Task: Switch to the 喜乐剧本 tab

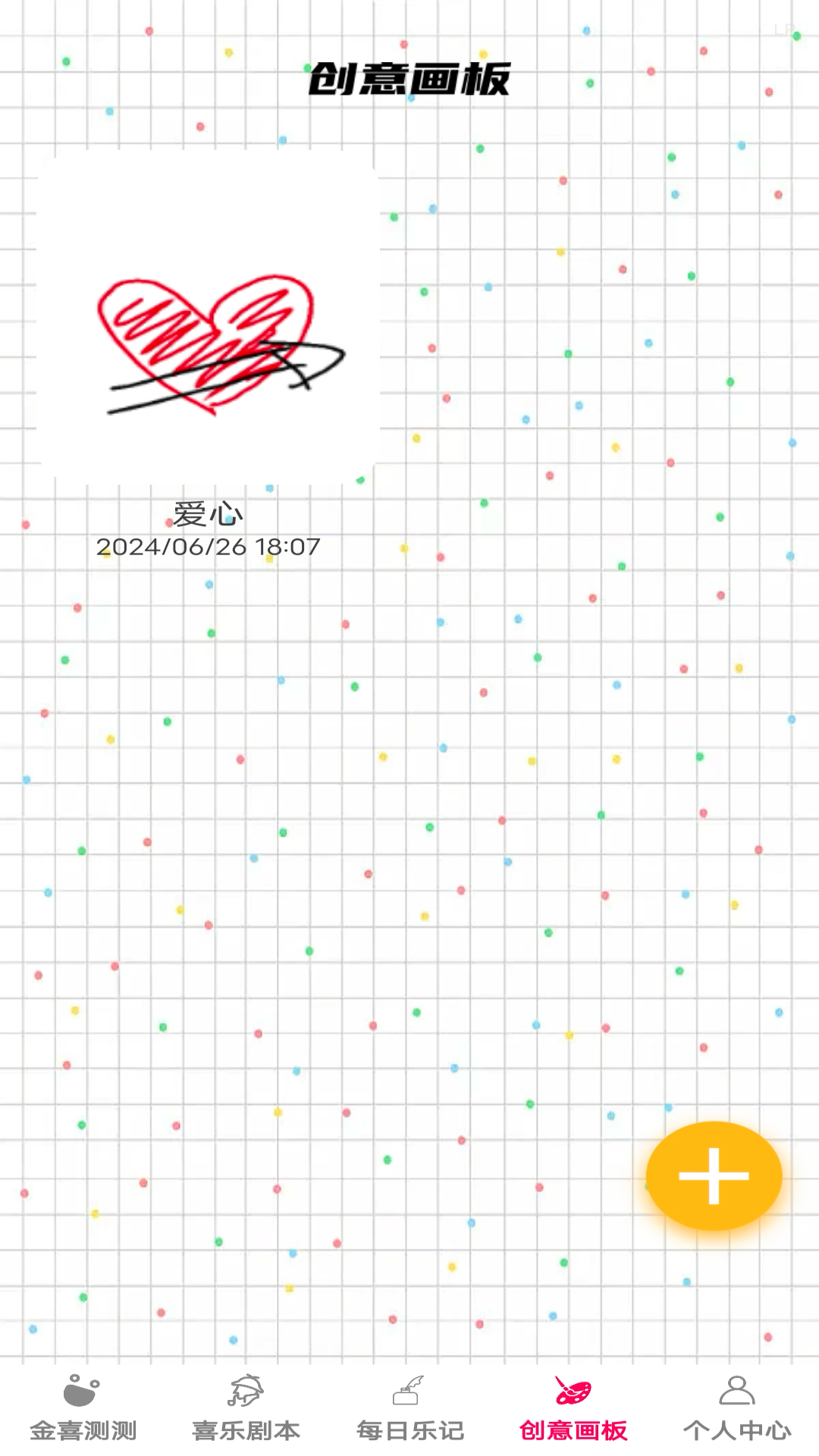Action: click(246, 1409)
